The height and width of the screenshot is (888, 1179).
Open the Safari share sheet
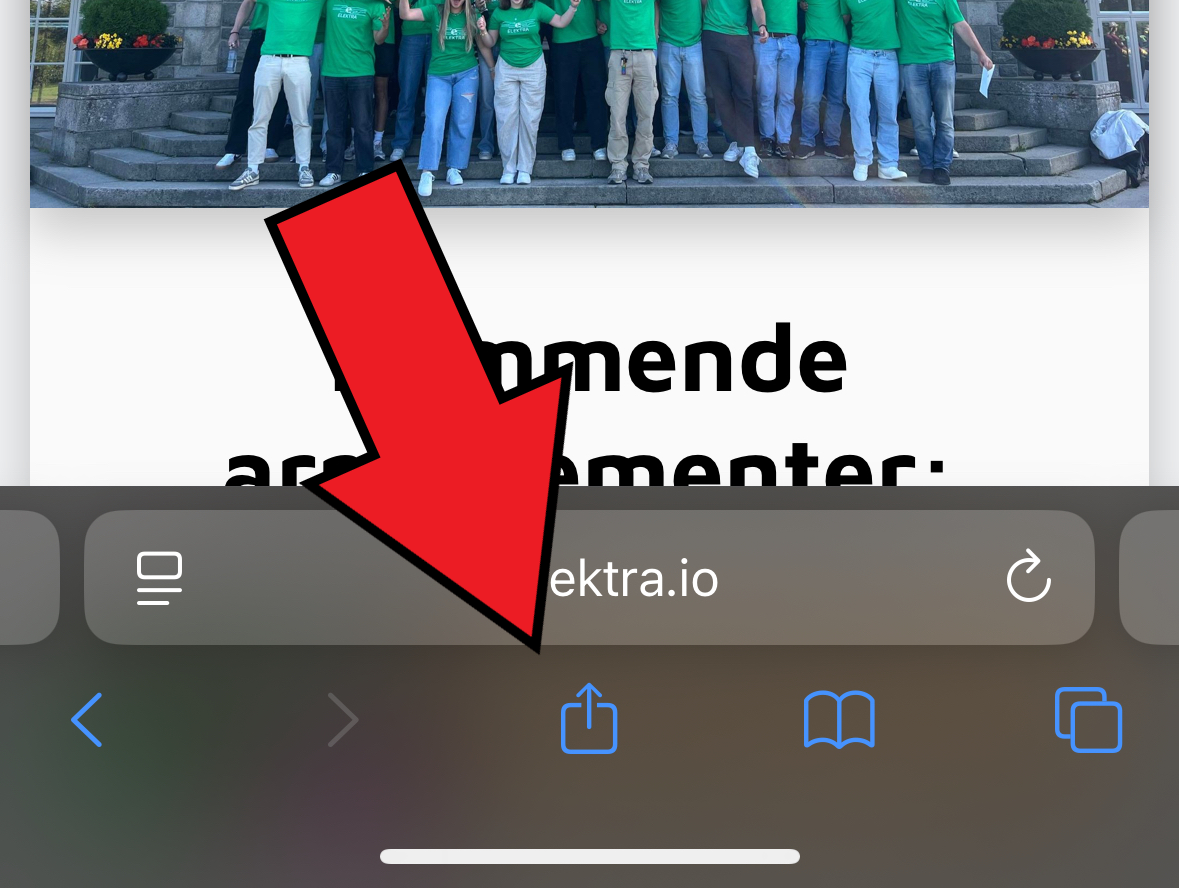589,719
